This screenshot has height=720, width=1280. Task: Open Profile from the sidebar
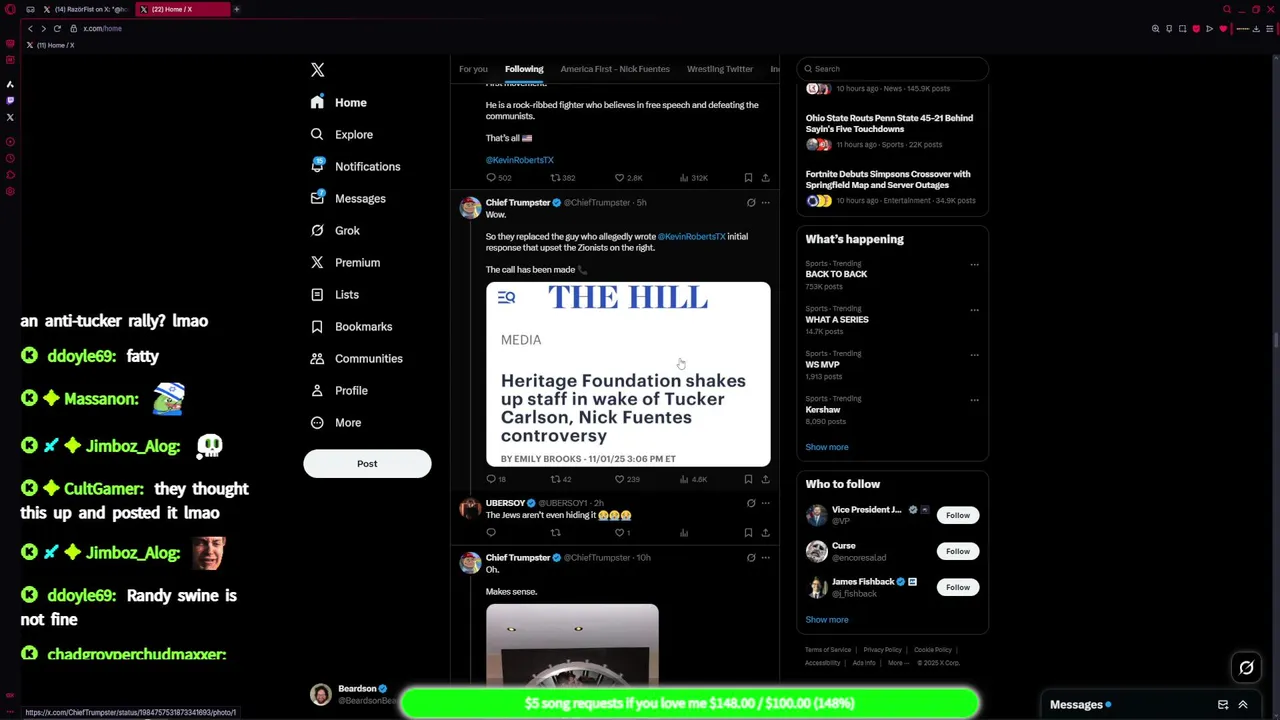350,390
